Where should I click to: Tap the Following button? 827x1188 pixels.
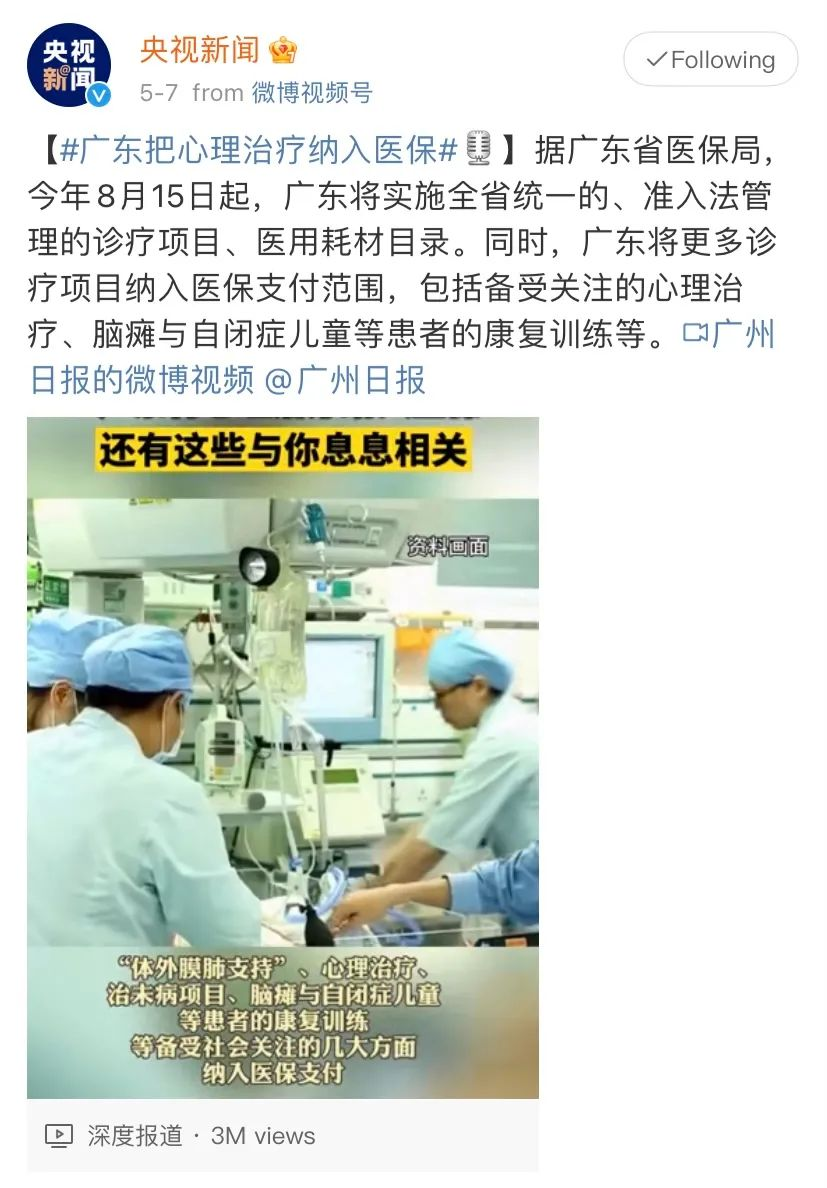pyautogui.click(x=710, y=60)
